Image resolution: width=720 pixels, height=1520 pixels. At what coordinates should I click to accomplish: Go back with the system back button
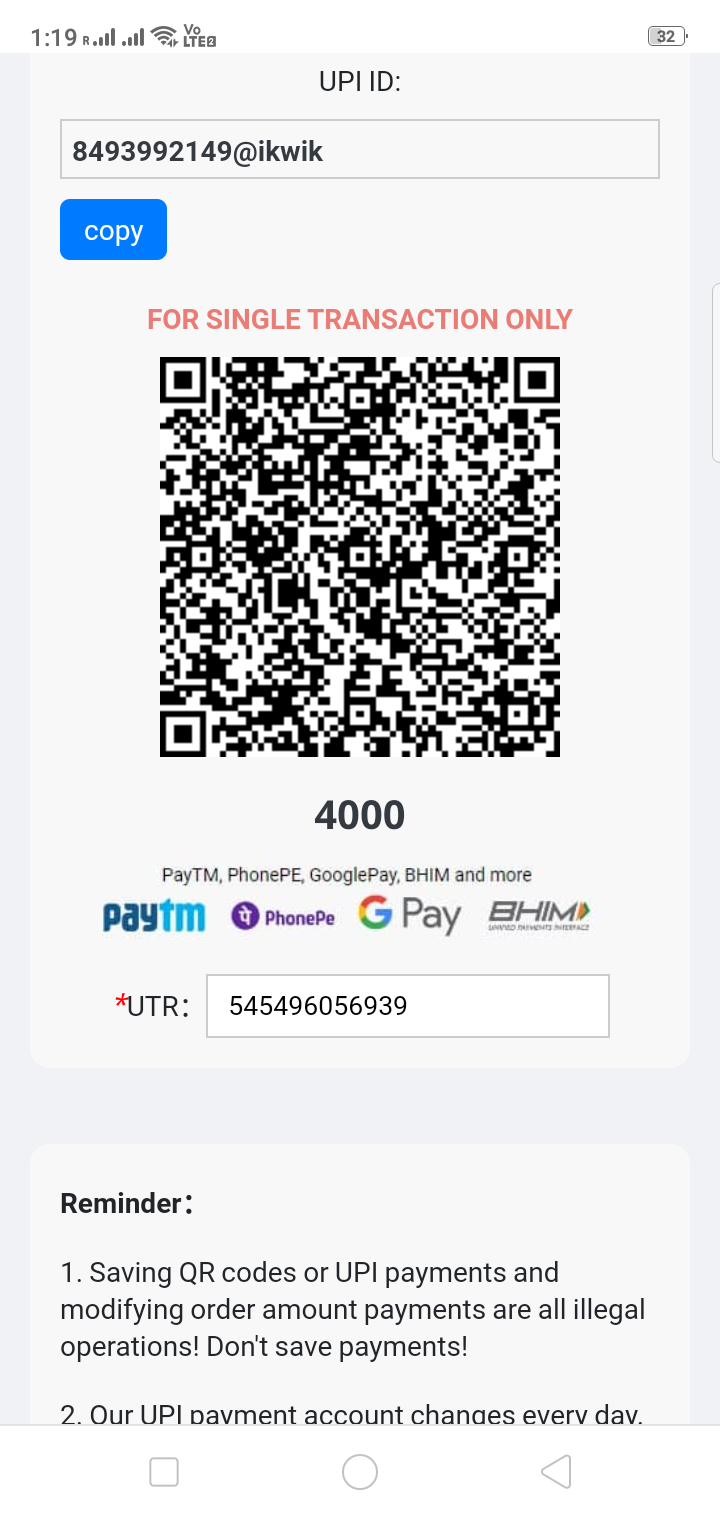pos(555,1472)
